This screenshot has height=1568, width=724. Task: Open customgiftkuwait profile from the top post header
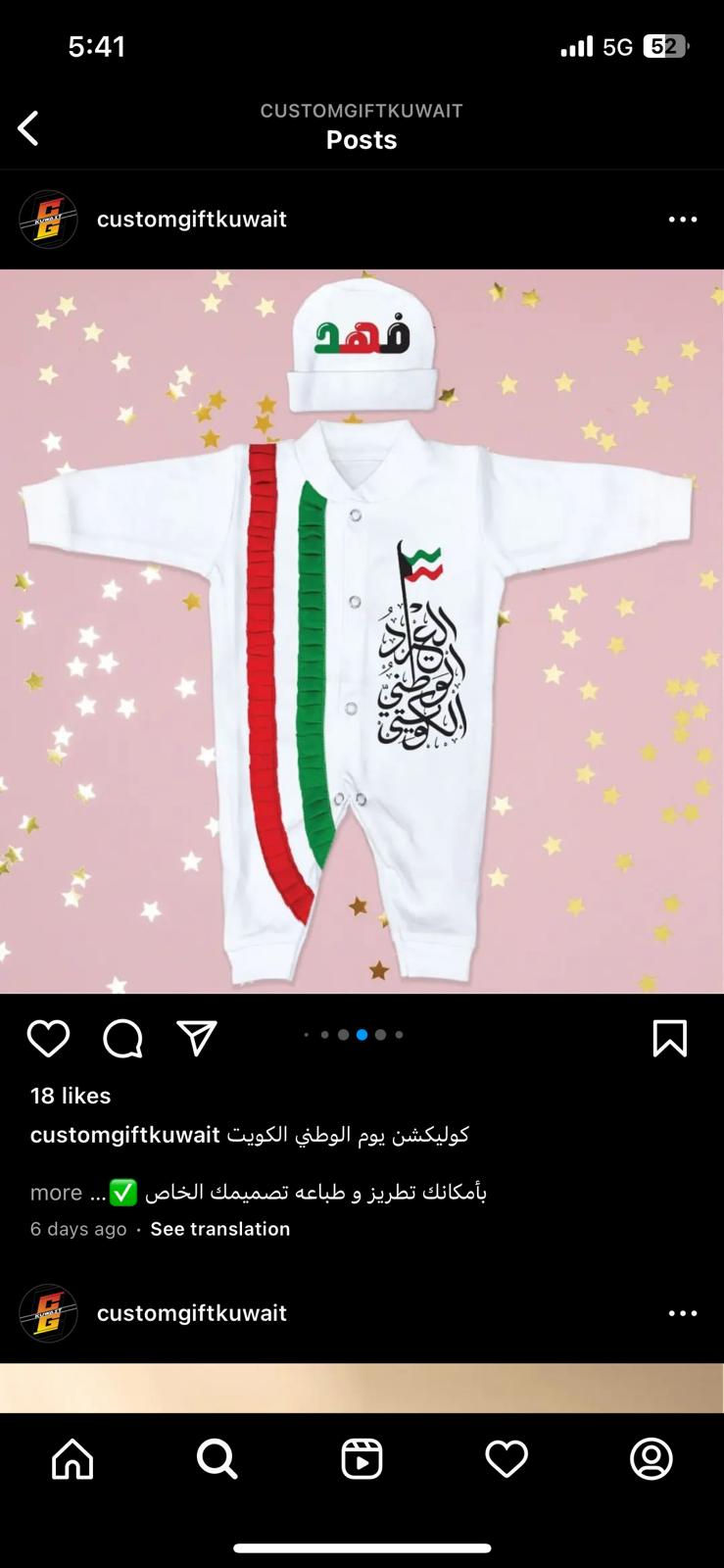[192, 220]
